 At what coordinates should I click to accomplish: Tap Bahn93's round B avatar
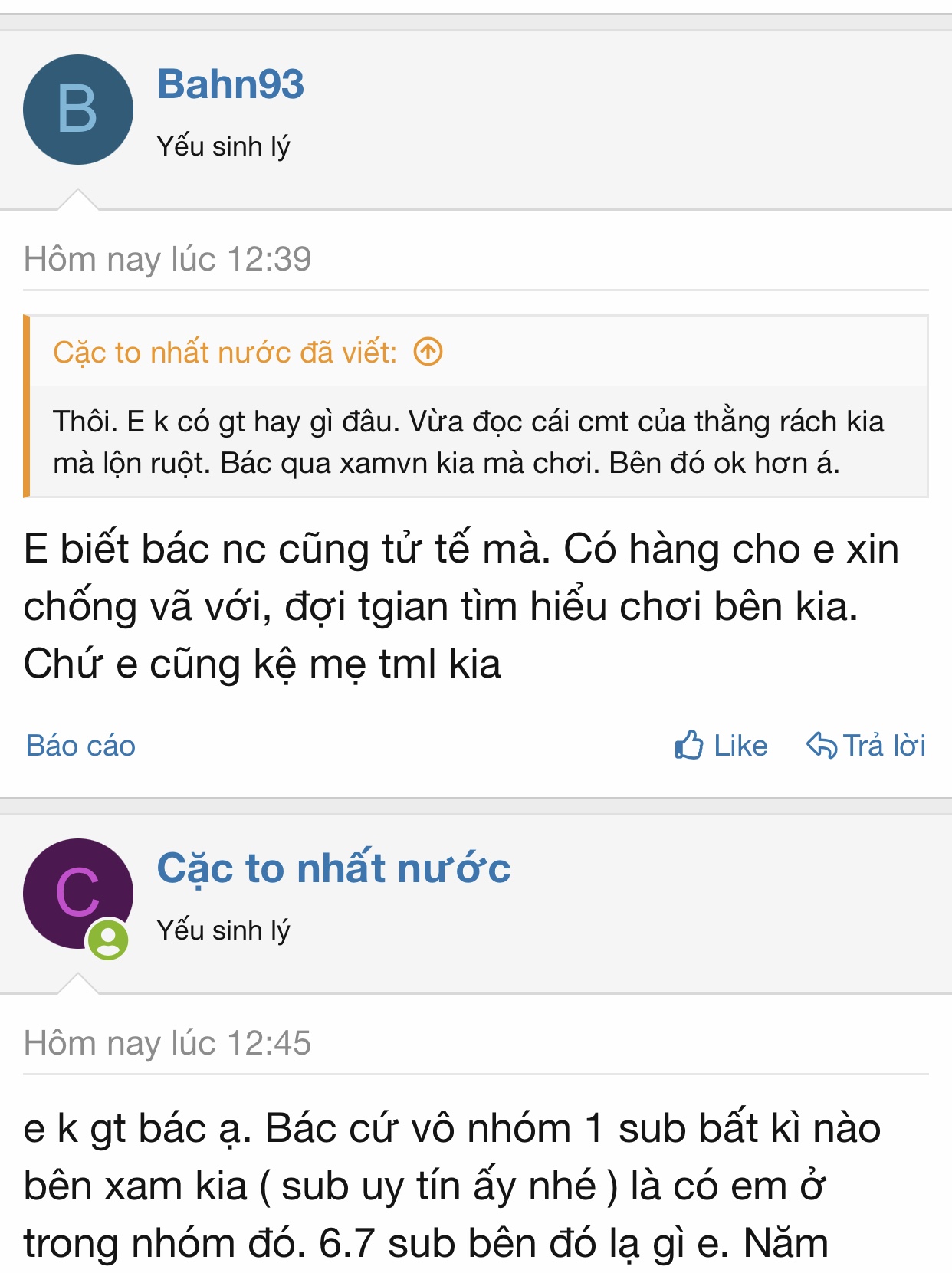pyautogui.click(x=78, y=110)
